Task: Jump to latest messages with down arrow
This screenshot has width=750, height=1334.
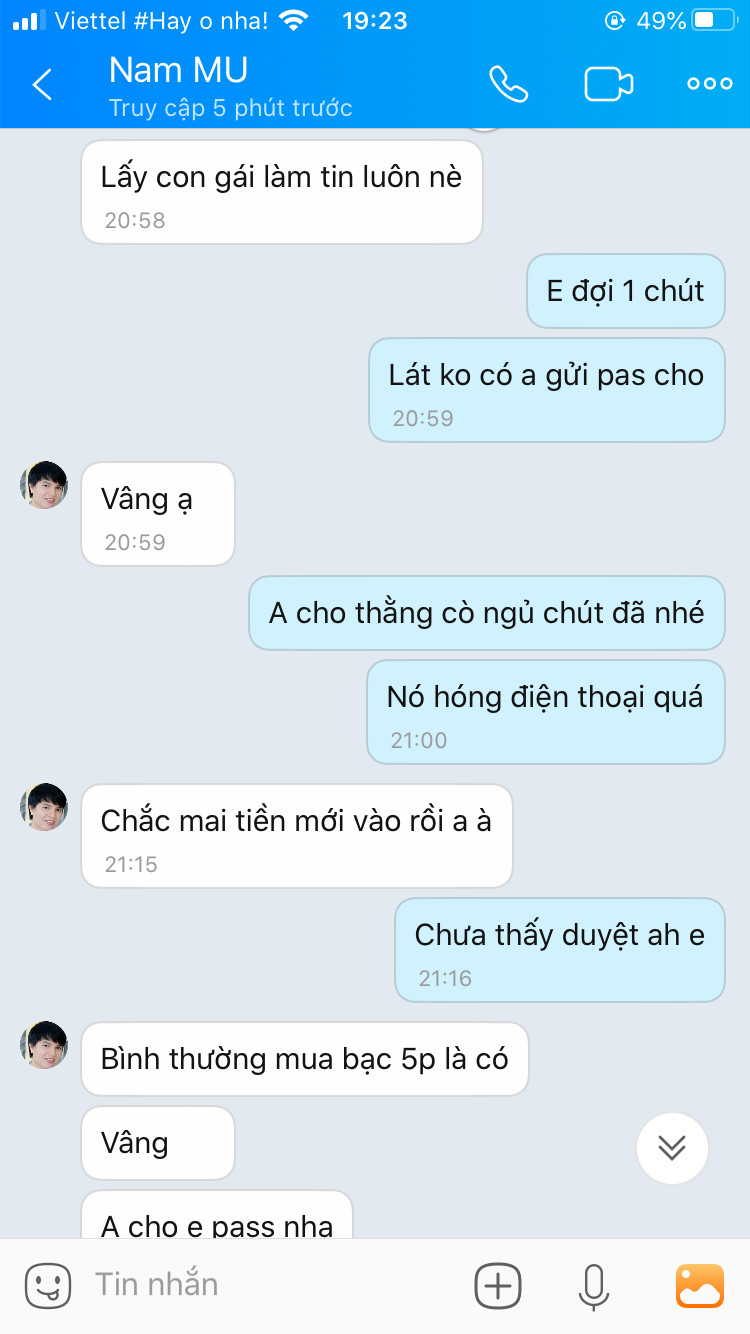Action: click(x=672, y=1148)
